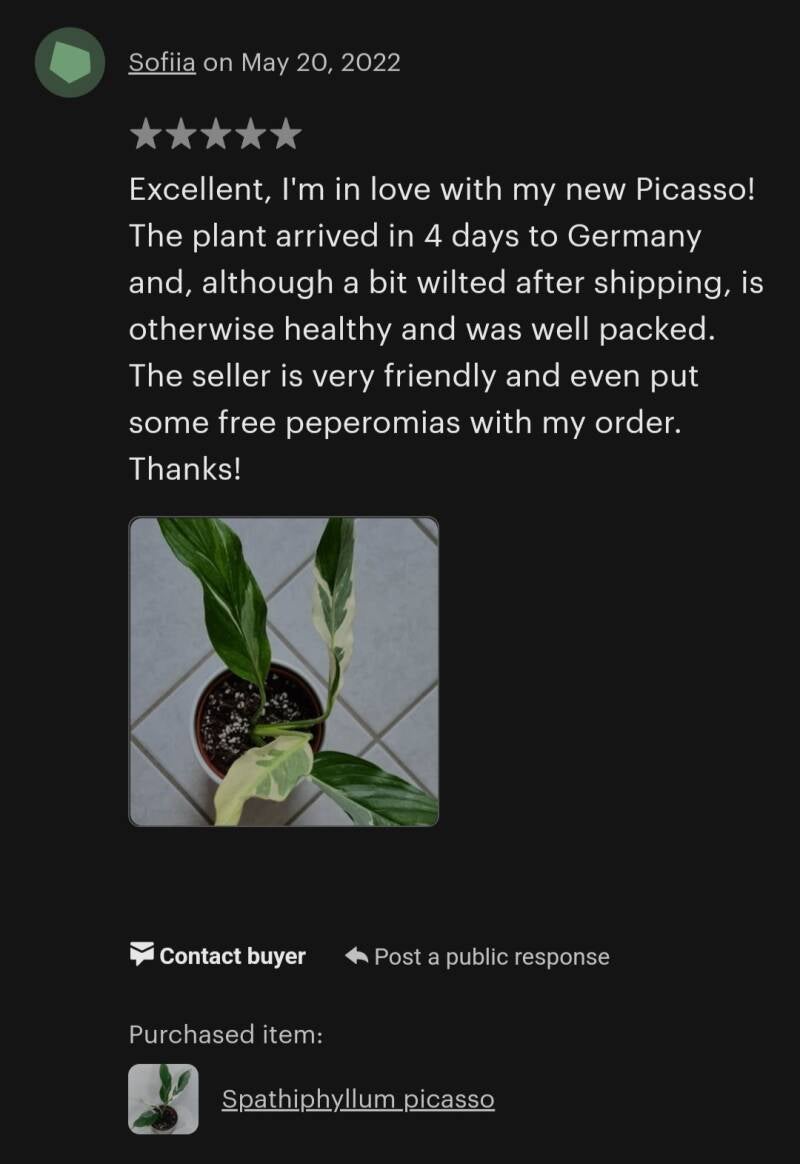Contact buyer about this review

(218, 956)
